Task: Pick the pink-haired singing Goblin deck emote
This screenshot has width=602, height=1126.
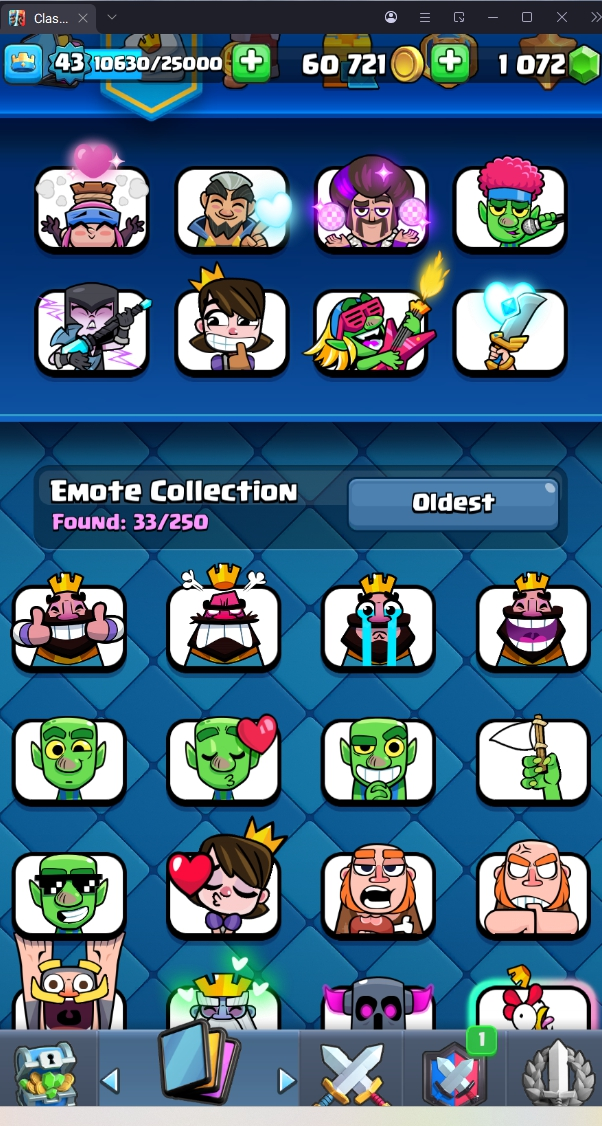Action: coord(510,207)
